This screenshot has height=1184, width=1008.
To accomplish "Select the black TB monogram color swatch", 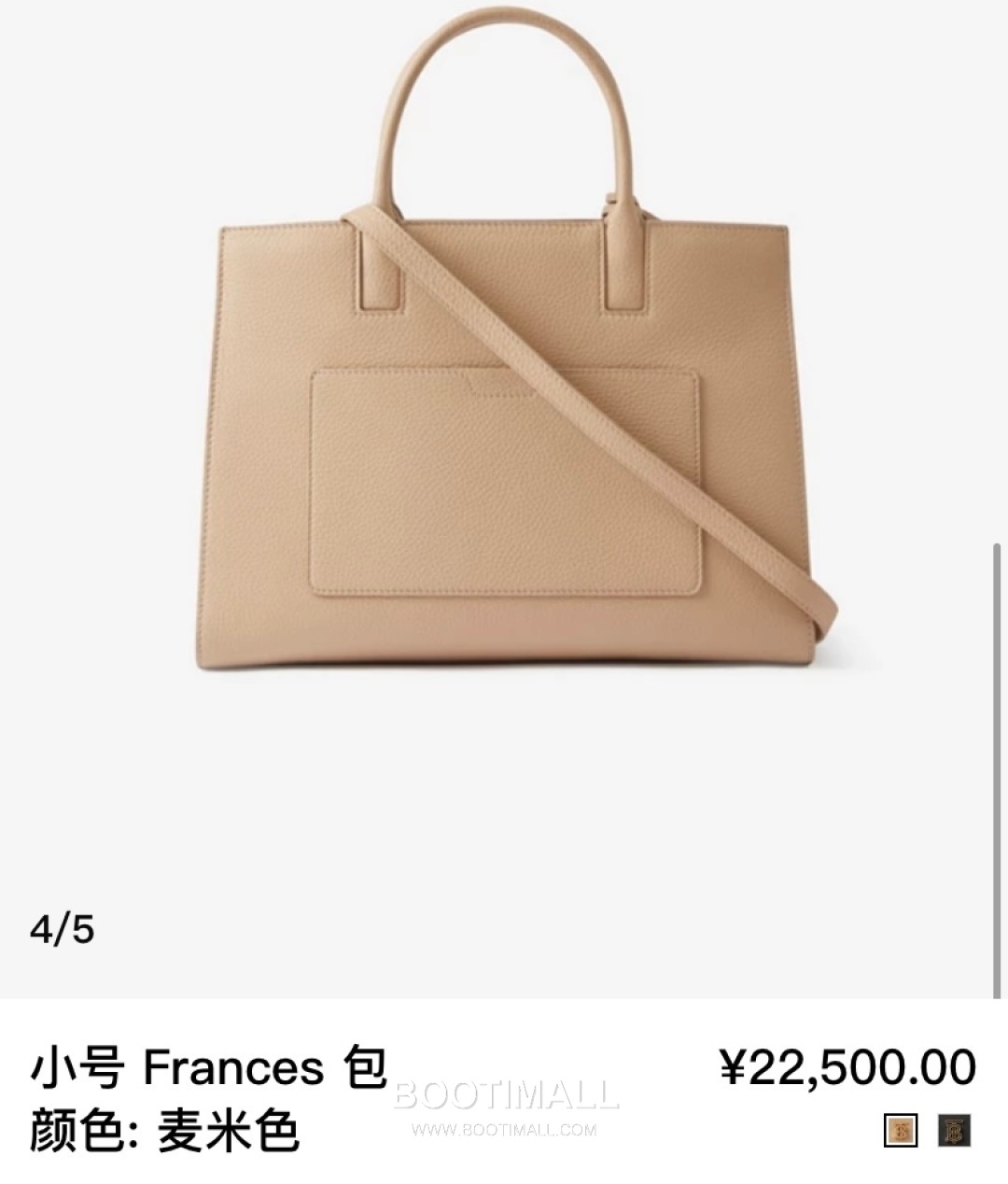I will pos(954,1130).
